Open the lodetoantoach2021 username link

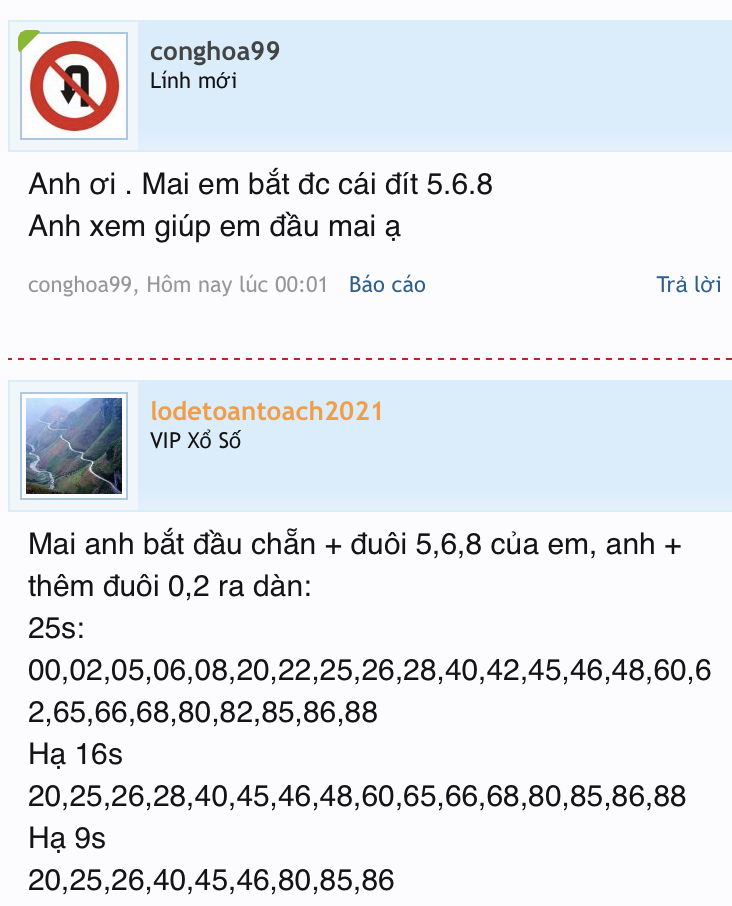(x=266, y=412)
